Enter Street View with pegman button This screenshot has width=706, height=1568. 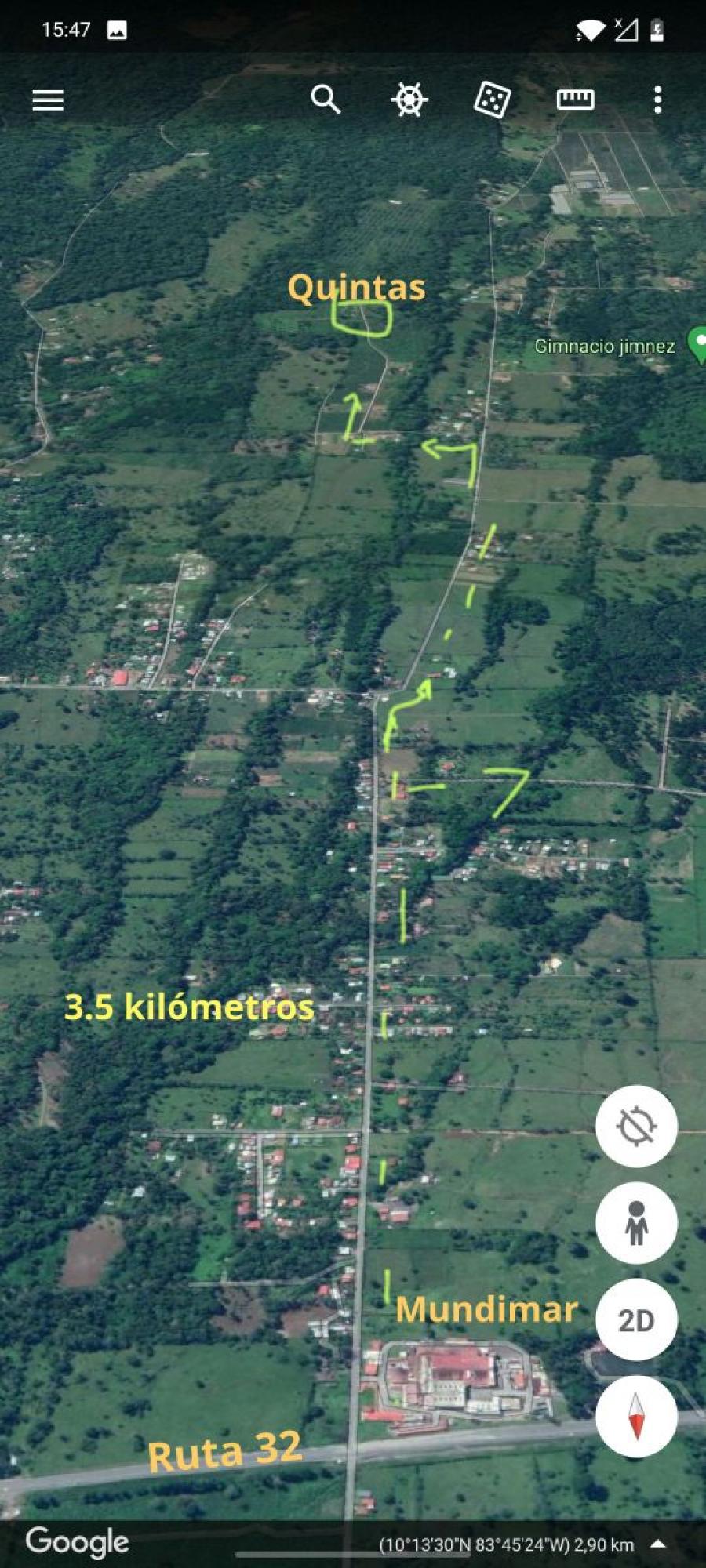point(636,1223)
